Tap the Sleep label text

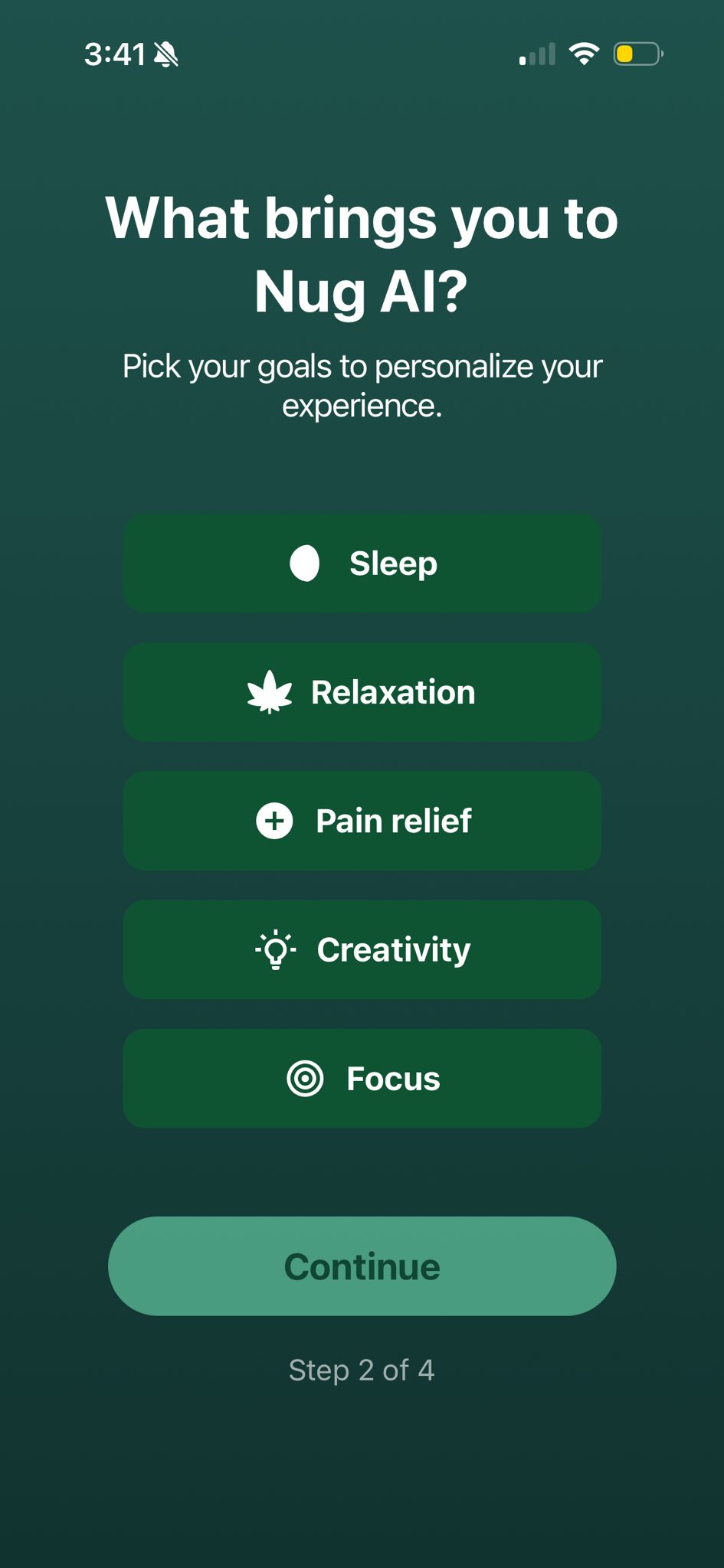(391, 563)
